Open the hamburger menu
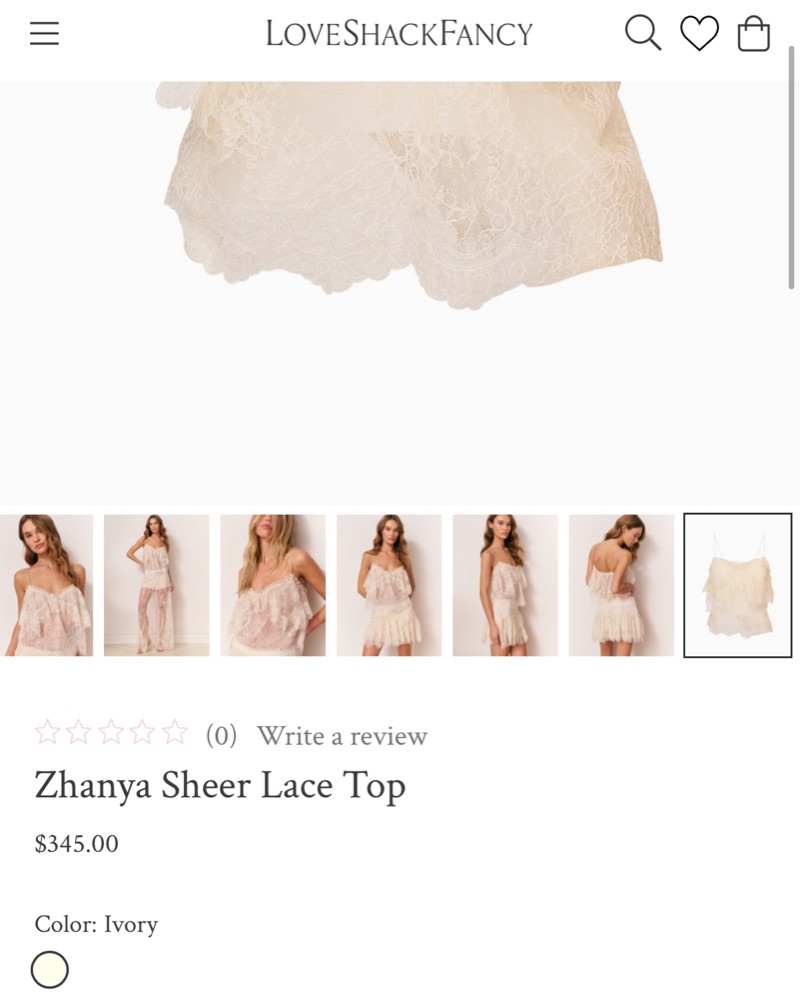Screen dimensions: 801x1001 (x=44, y=34)
